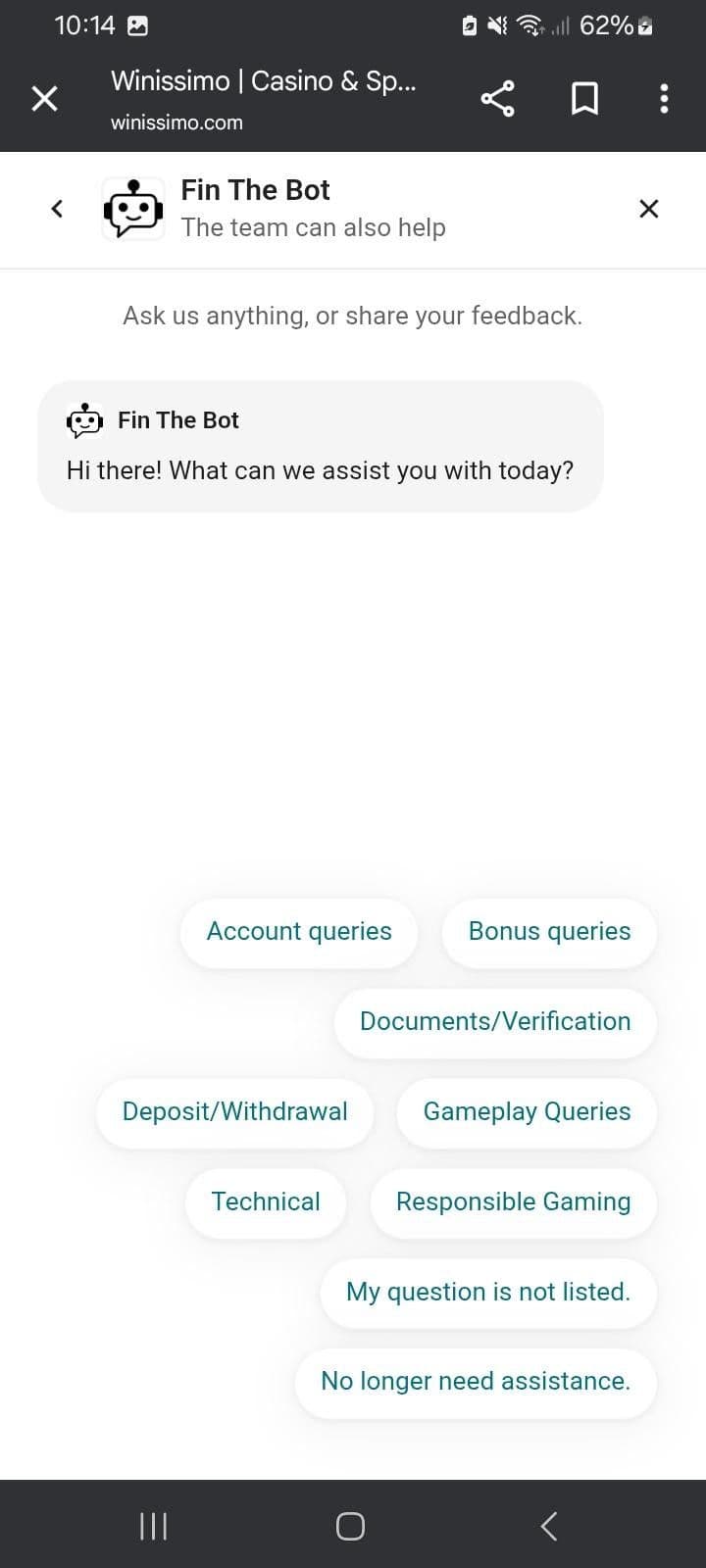The image size is (706, 1568).
Task: Tap the robot icon beside Fin The Bot's message
Action: tap(84, 419)
